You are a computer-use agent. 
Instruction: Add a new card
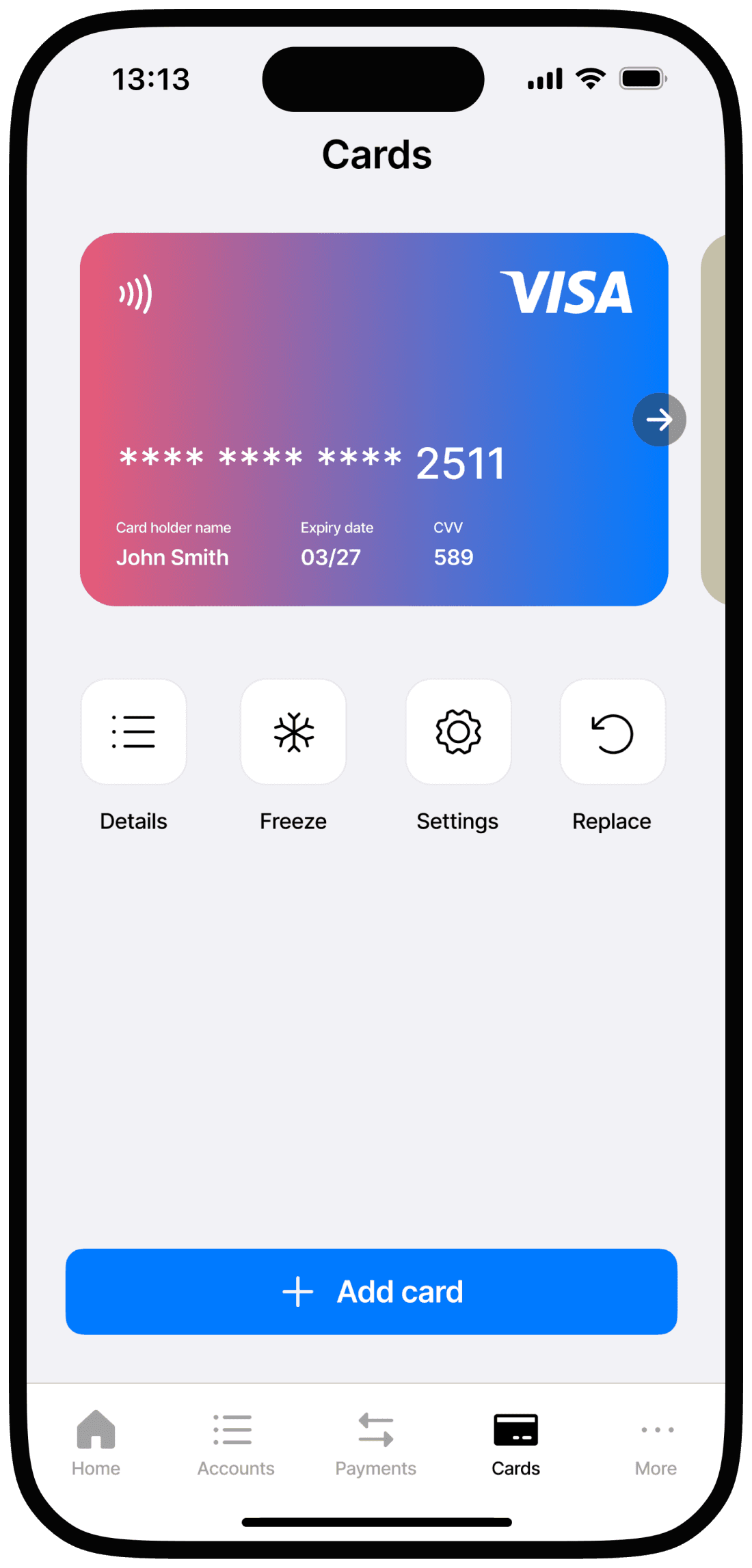coord(371,1291)
